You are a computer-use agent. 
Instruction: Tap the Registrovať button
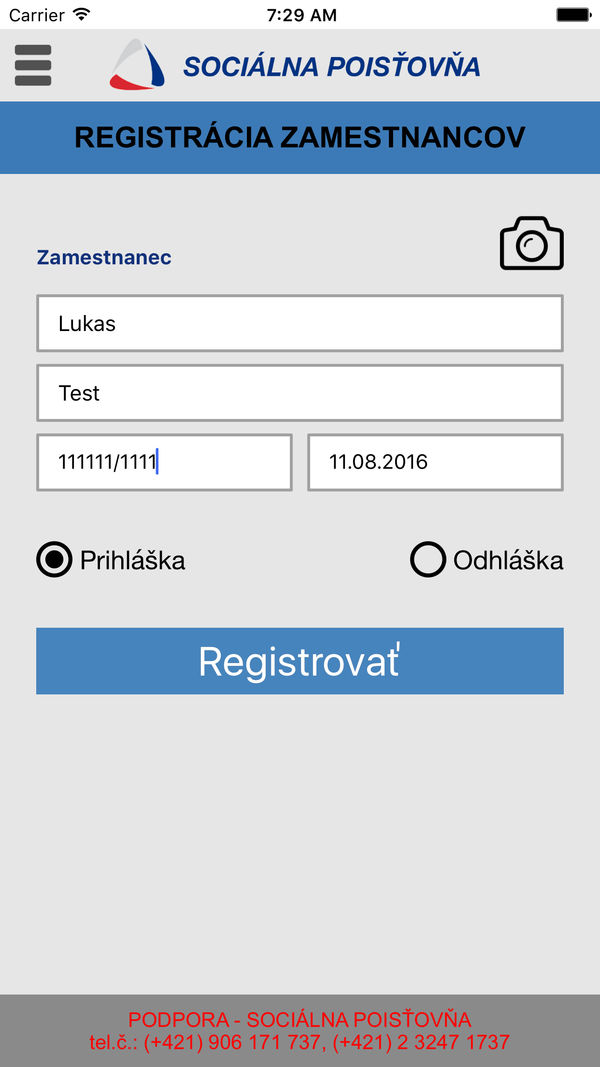coord(300,661)
